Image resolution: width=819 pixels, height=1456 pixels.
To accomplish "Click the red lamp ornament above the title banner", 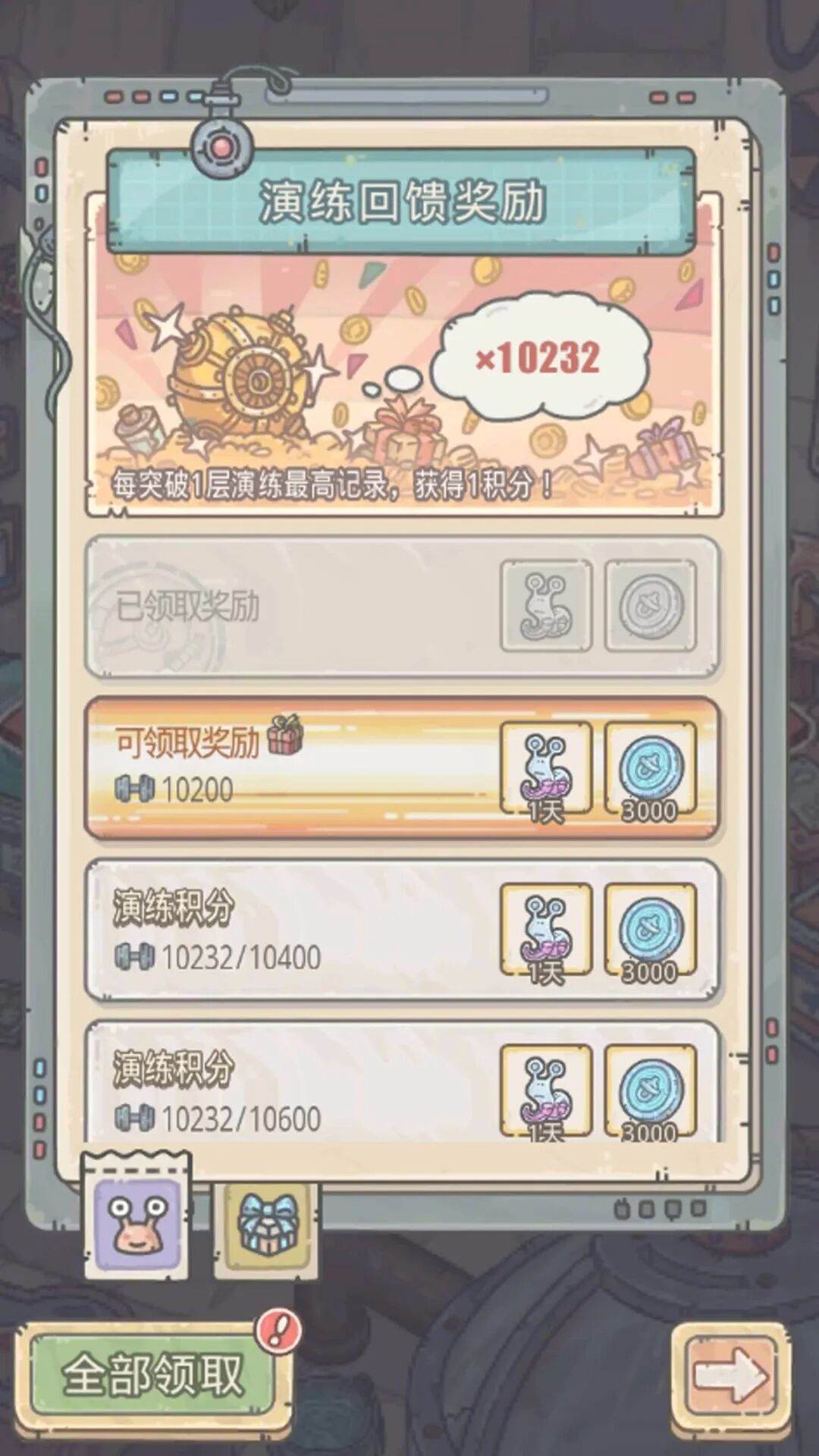I will click(221, 146).
